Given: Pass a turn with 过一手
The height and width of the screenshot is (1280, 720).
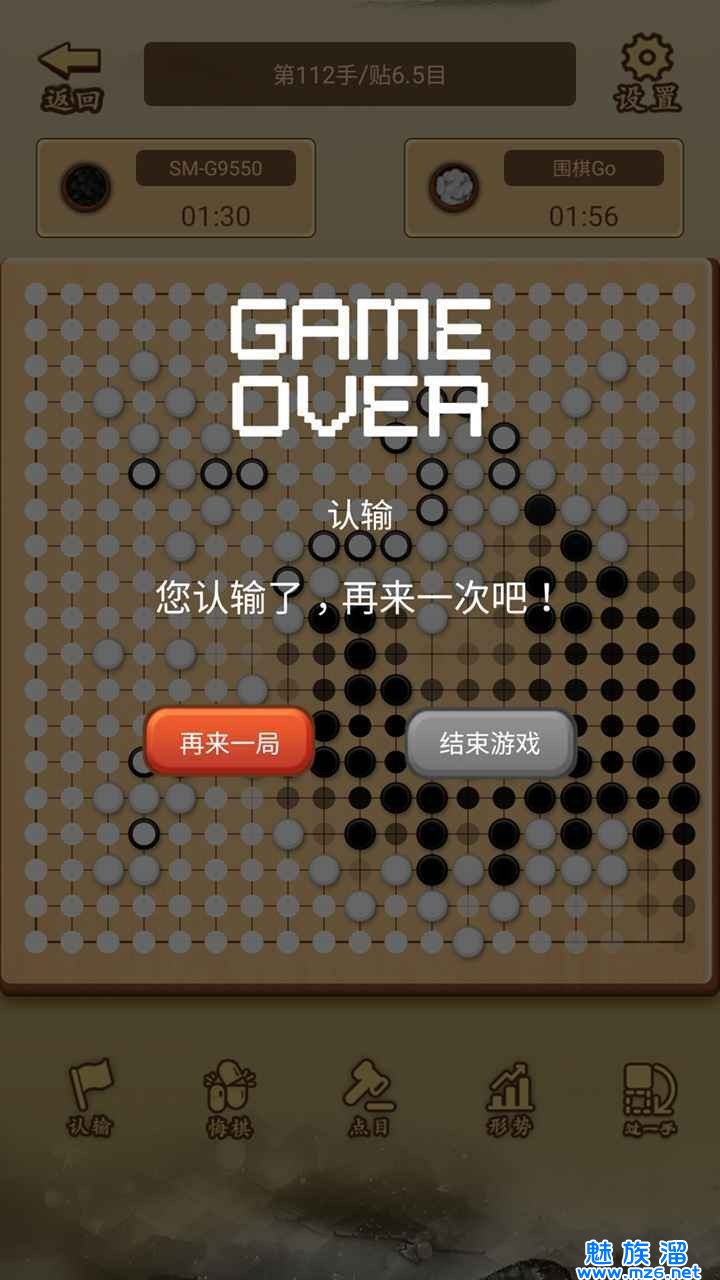Looking at the screenshot, I should (x=649, y=1099).
